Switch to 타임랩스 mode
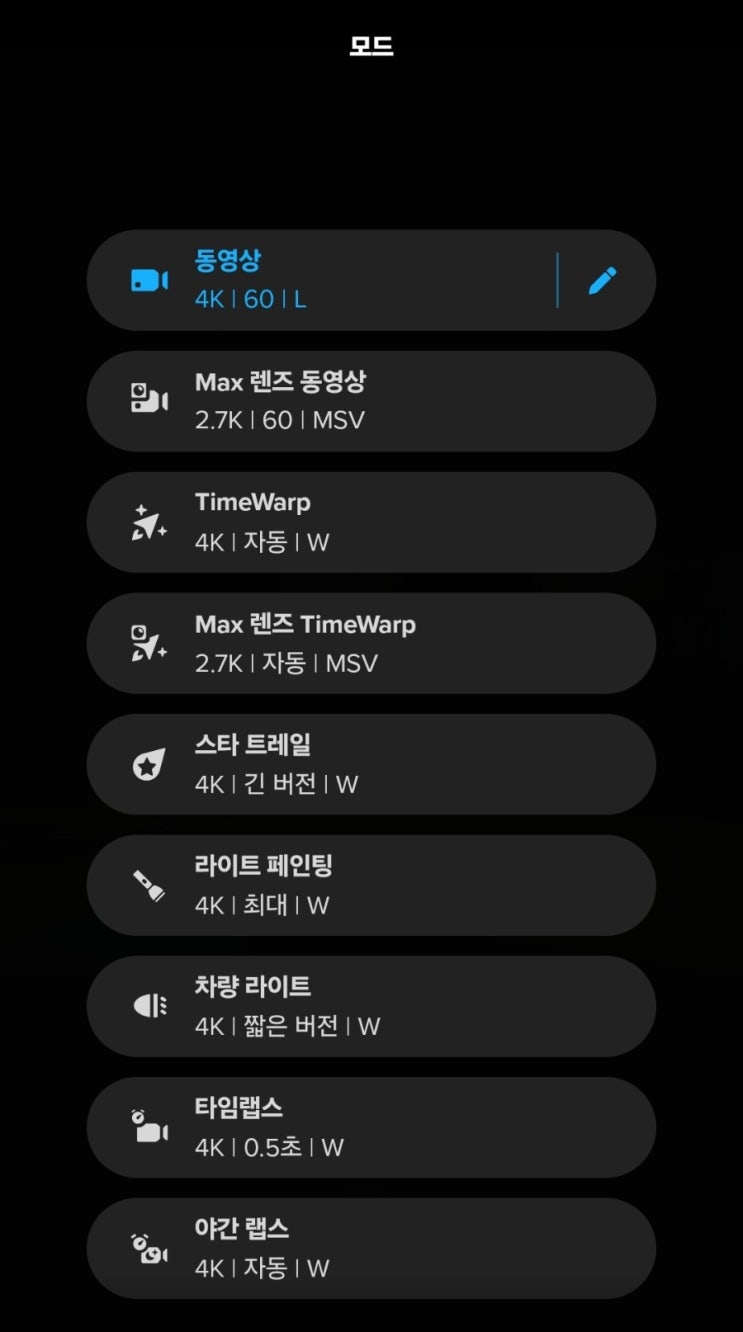 [x=370, y=1127]
